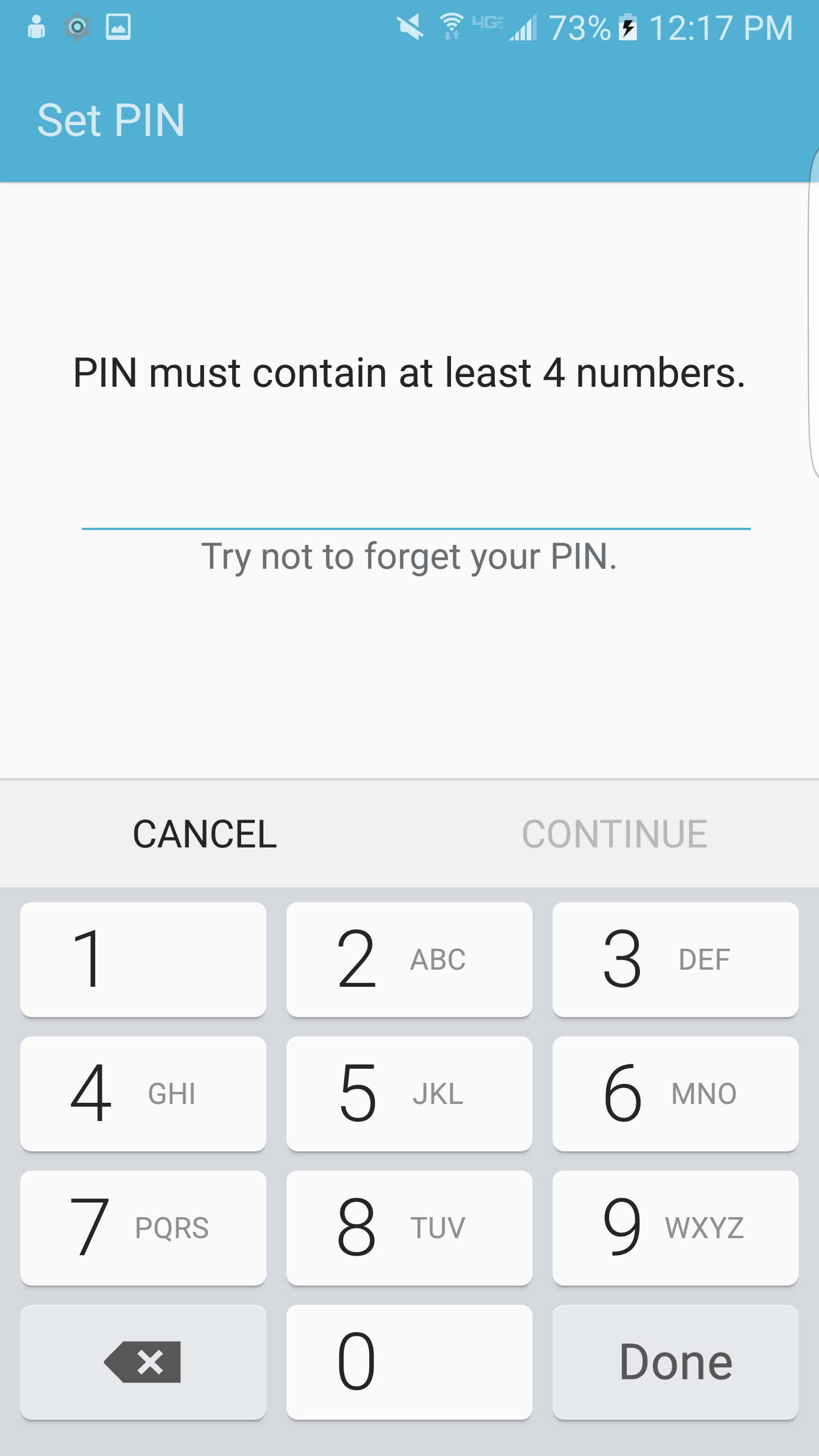This screenshot has height=1456, width=819.
Task: Tap the Wi-Fi status icon
Action: (452, 26)
